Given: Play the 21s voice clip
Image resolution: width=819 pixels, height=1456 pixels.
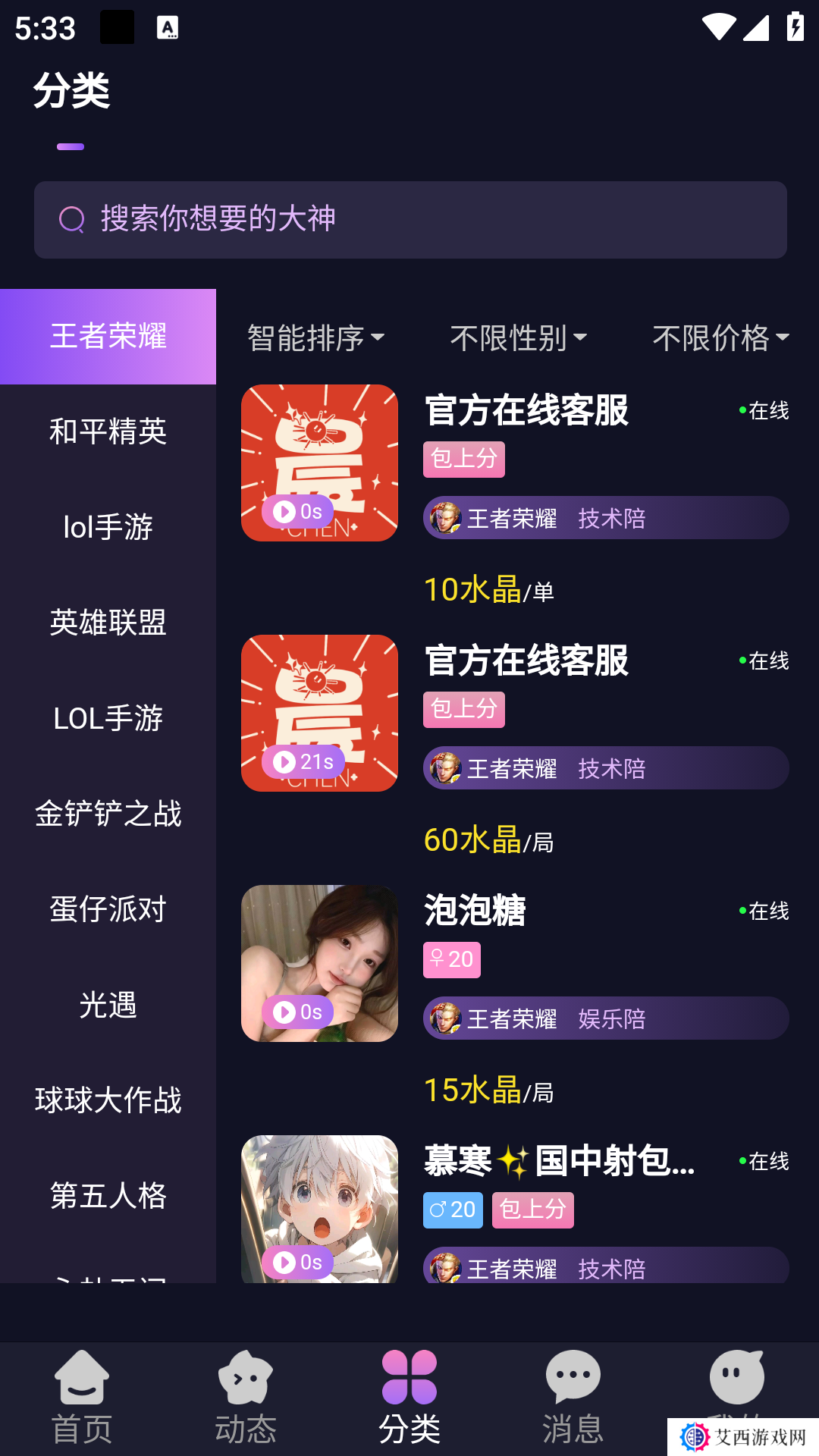Looking at the screenshot, I should [x=303, y=761].
